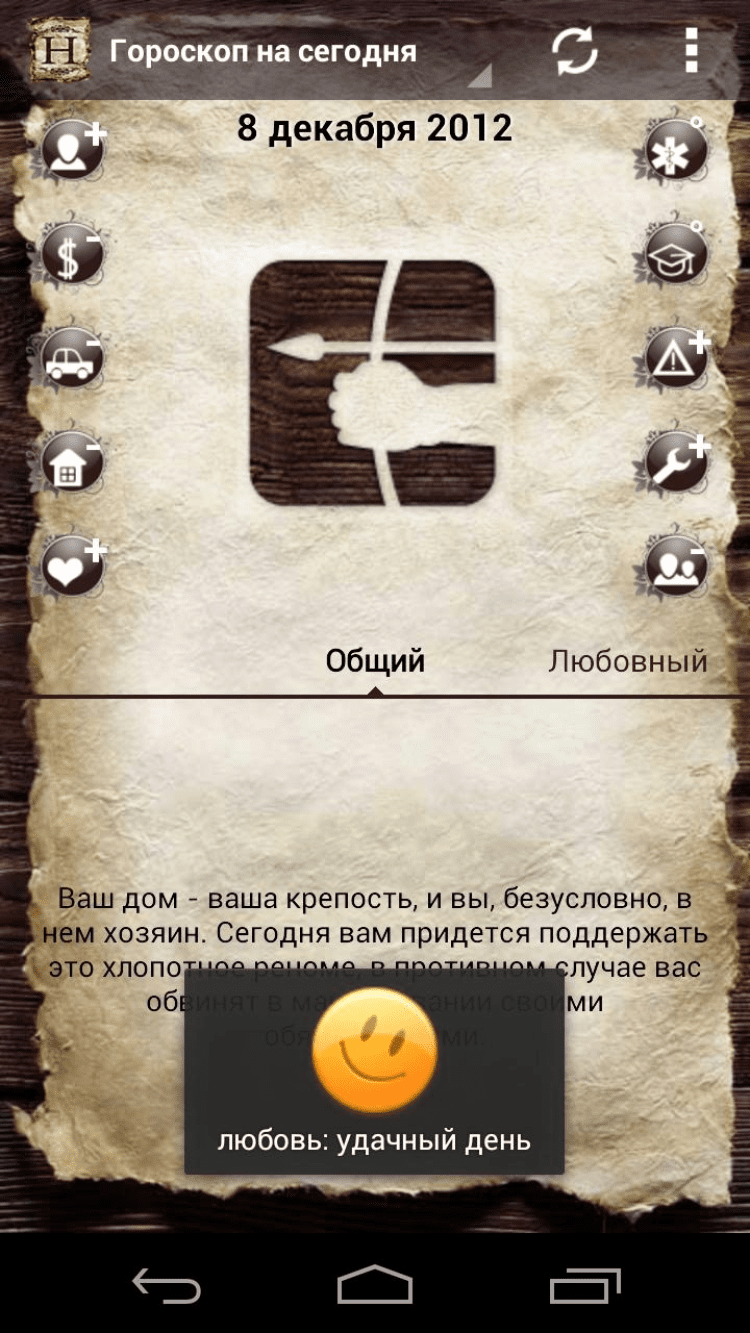Refresh the horoscope with the sync icon
The height and width of the screenshot is (1333, 750).
(575, 50)
